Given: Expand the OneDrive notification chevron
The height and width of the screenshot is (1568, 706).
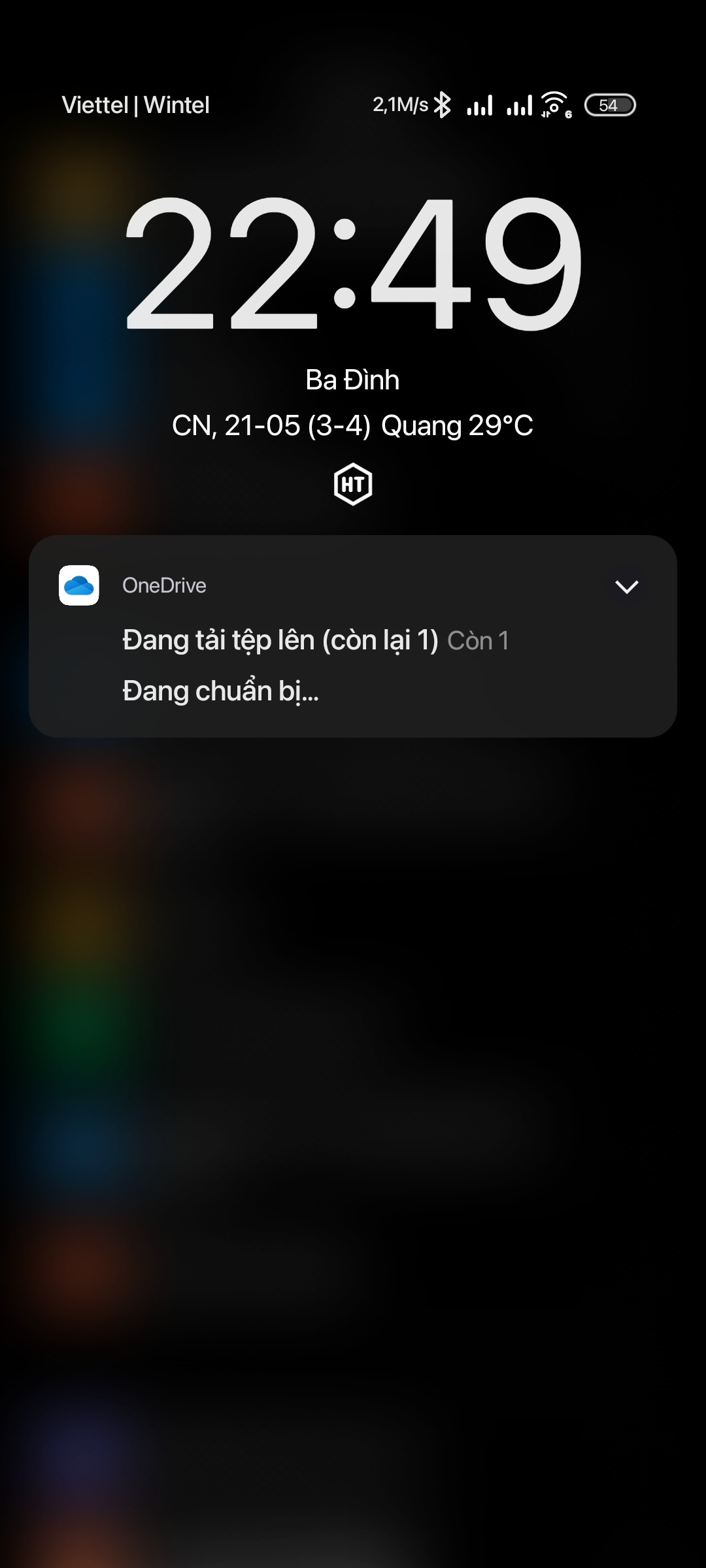Looking at the screenshot, I should coord(626,587).
